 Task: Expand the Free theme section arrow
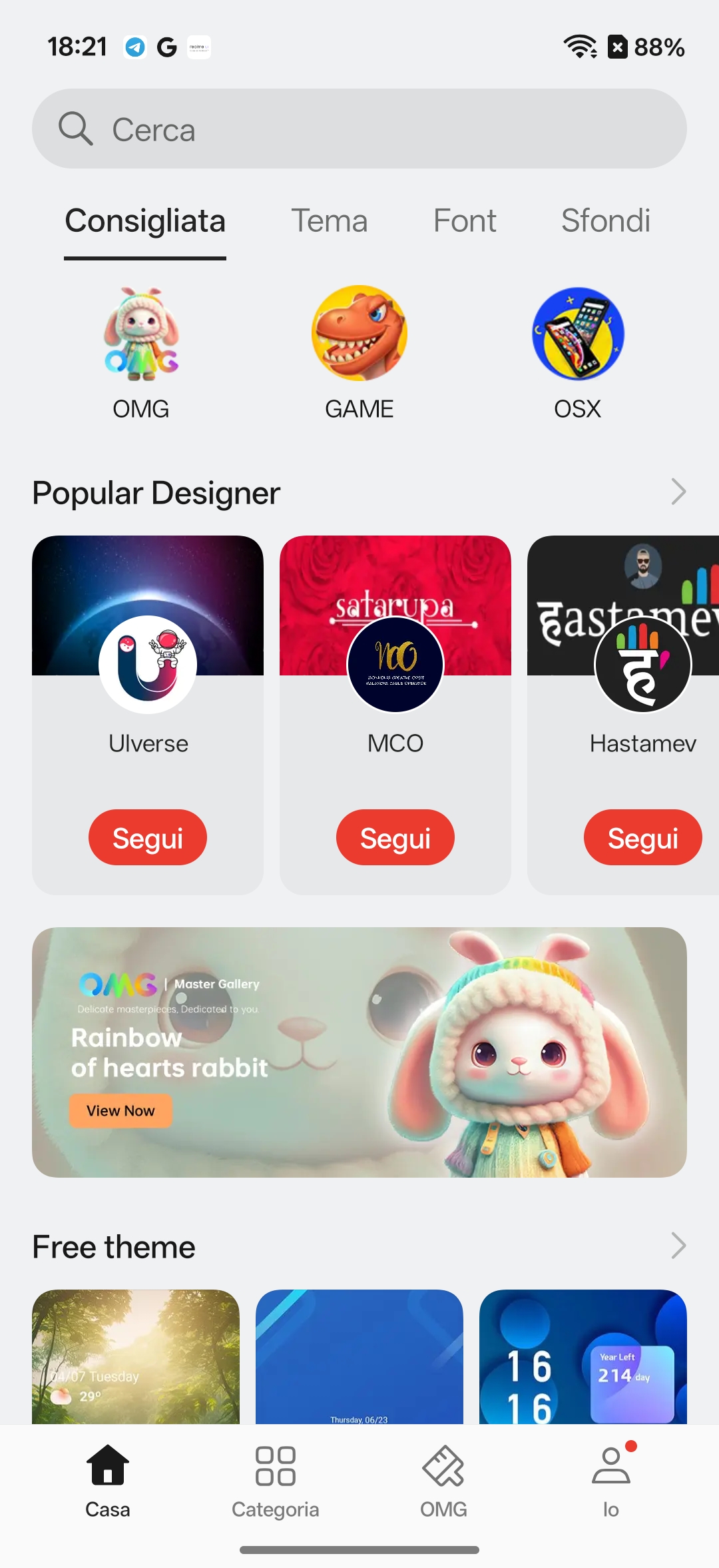pos(678,1246)
